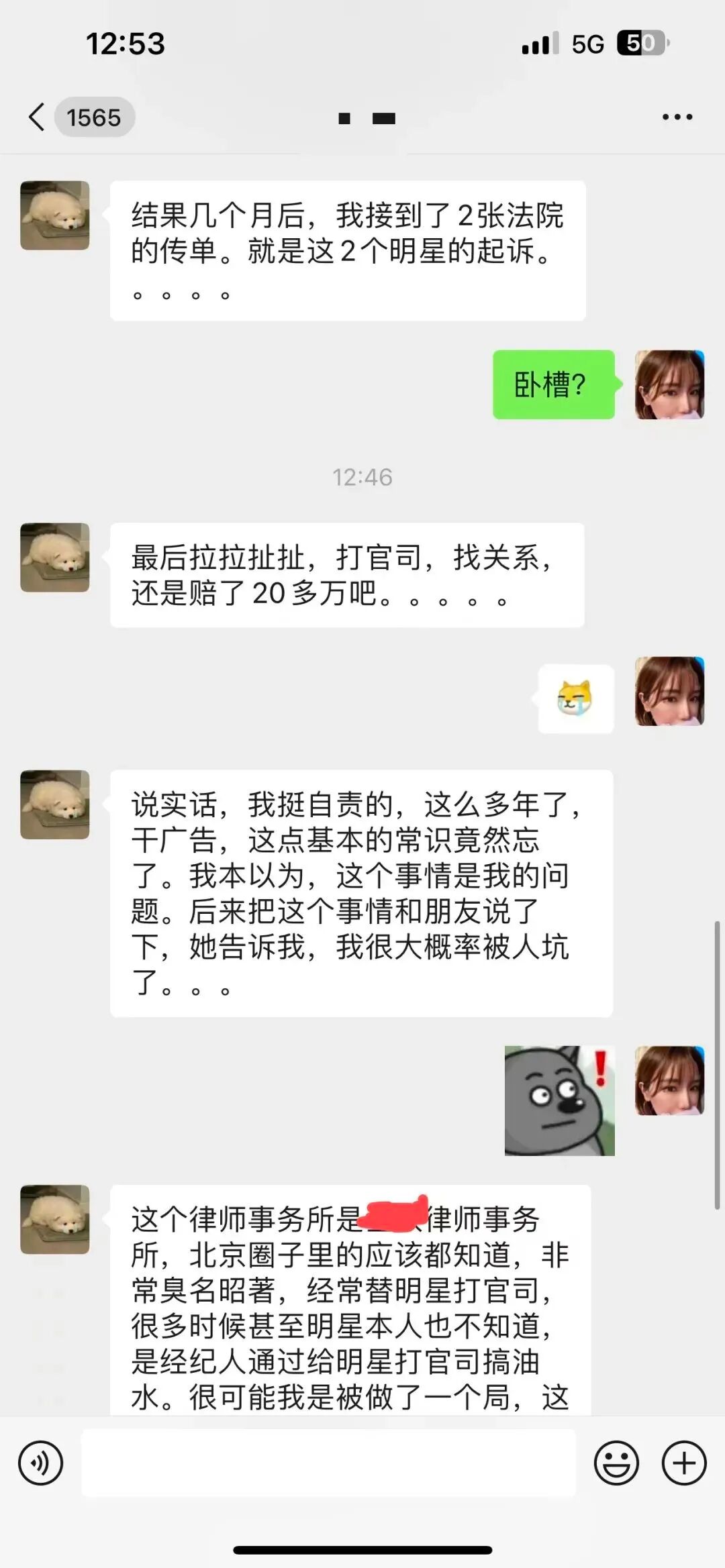Tap the crying cat emoji message
The height and width of the screenshot is (1568, 725).
(576, 698)
